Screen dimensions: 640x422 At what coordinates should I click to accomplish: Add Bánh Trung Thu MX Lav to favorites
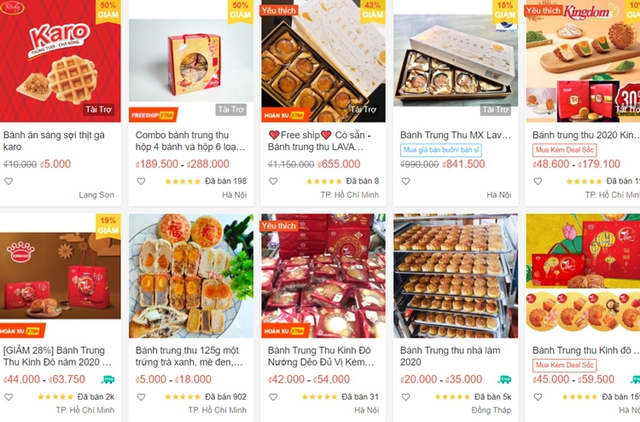pos(405,181)
